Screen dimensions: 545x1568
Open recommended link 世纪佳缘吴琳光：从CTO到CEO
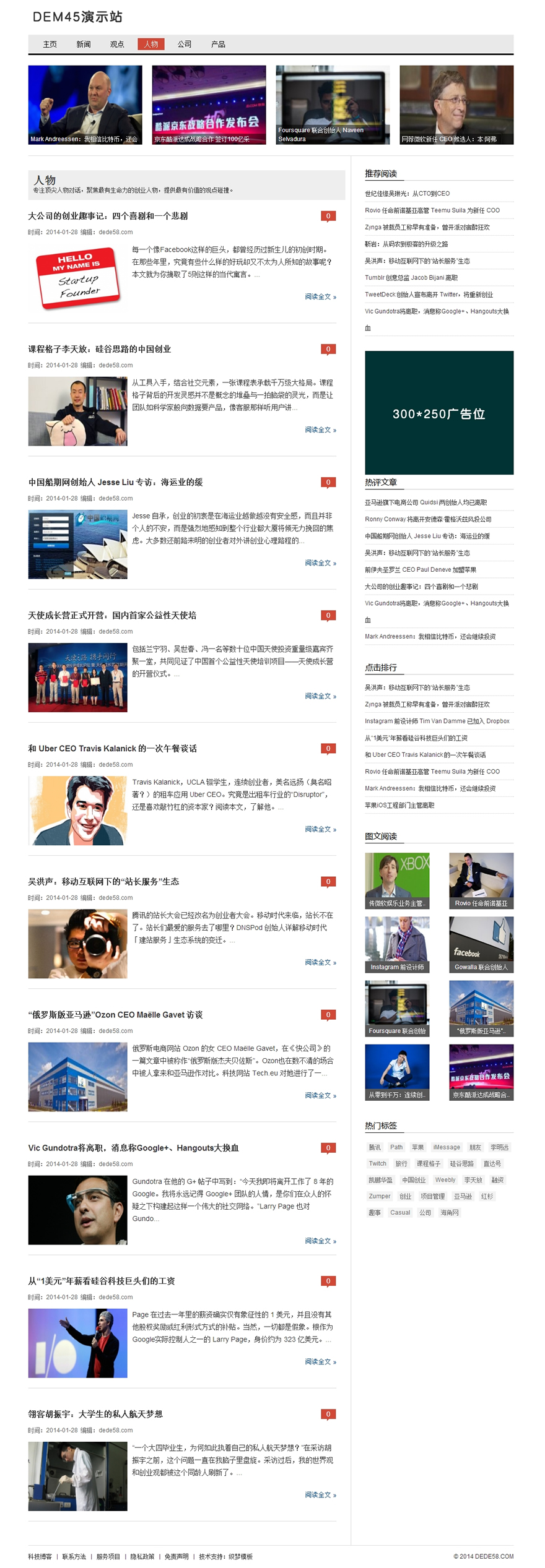(x=407, y=194)
